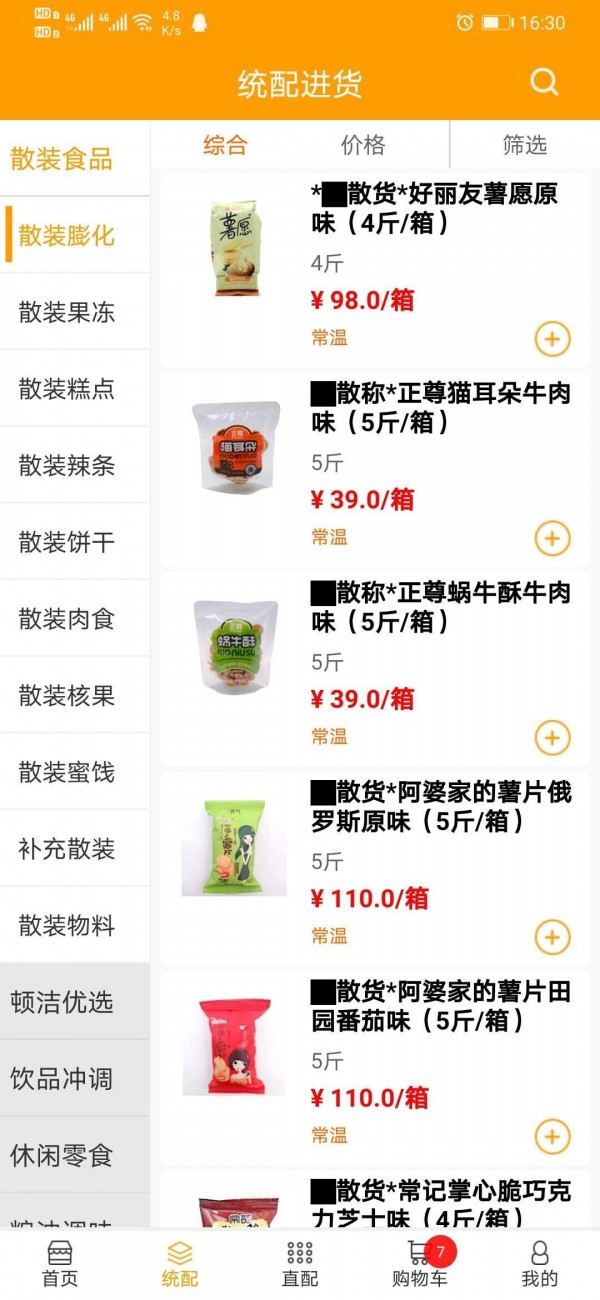Image resolution: width=600 pixels, height=1300 pixels.
Task: Sort products by 价格
Action: click(363, 146)
